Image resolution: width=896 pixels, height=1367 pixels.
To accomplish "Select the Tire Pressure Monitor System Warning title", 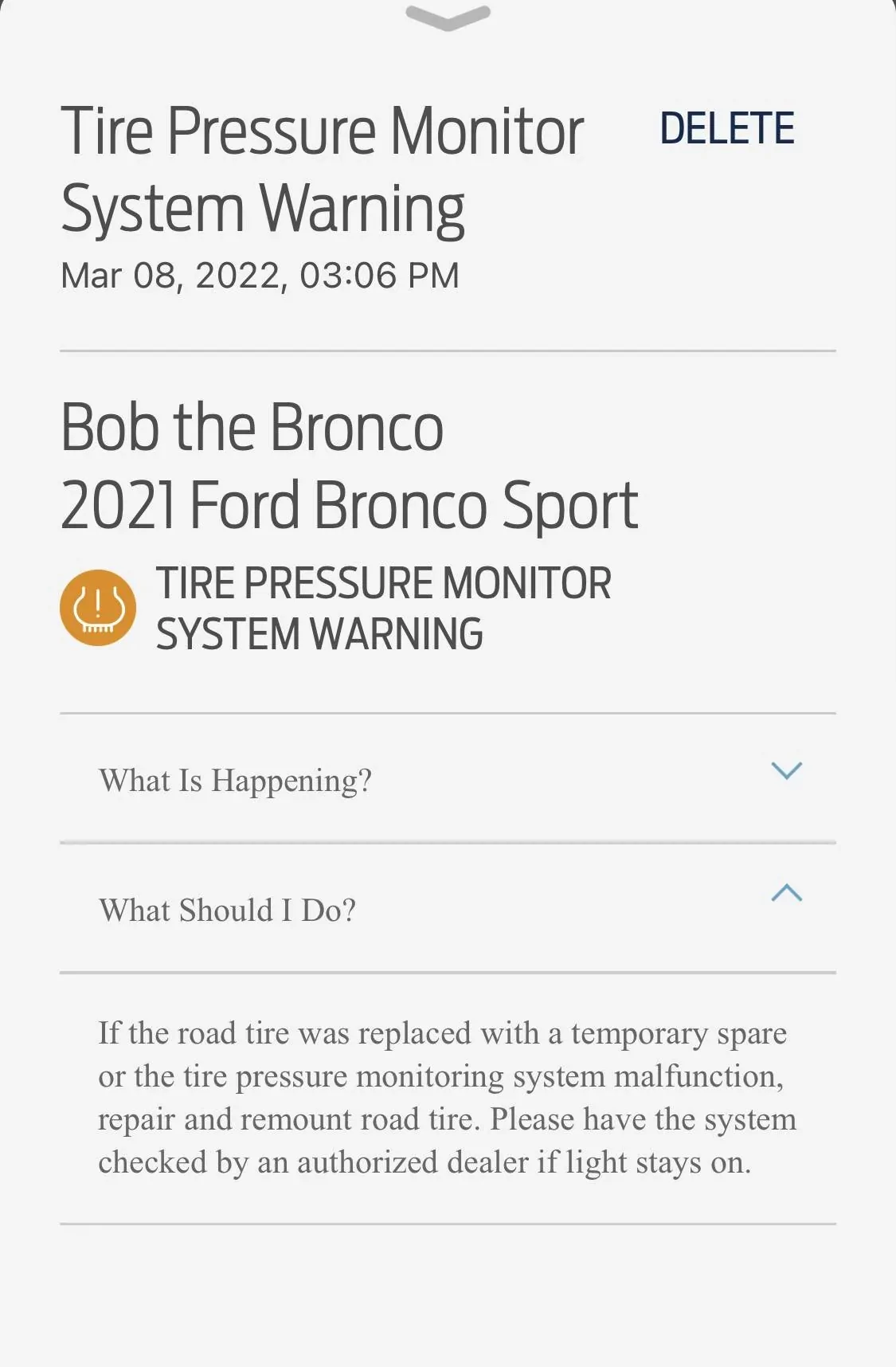I will (x=323, y=167).
